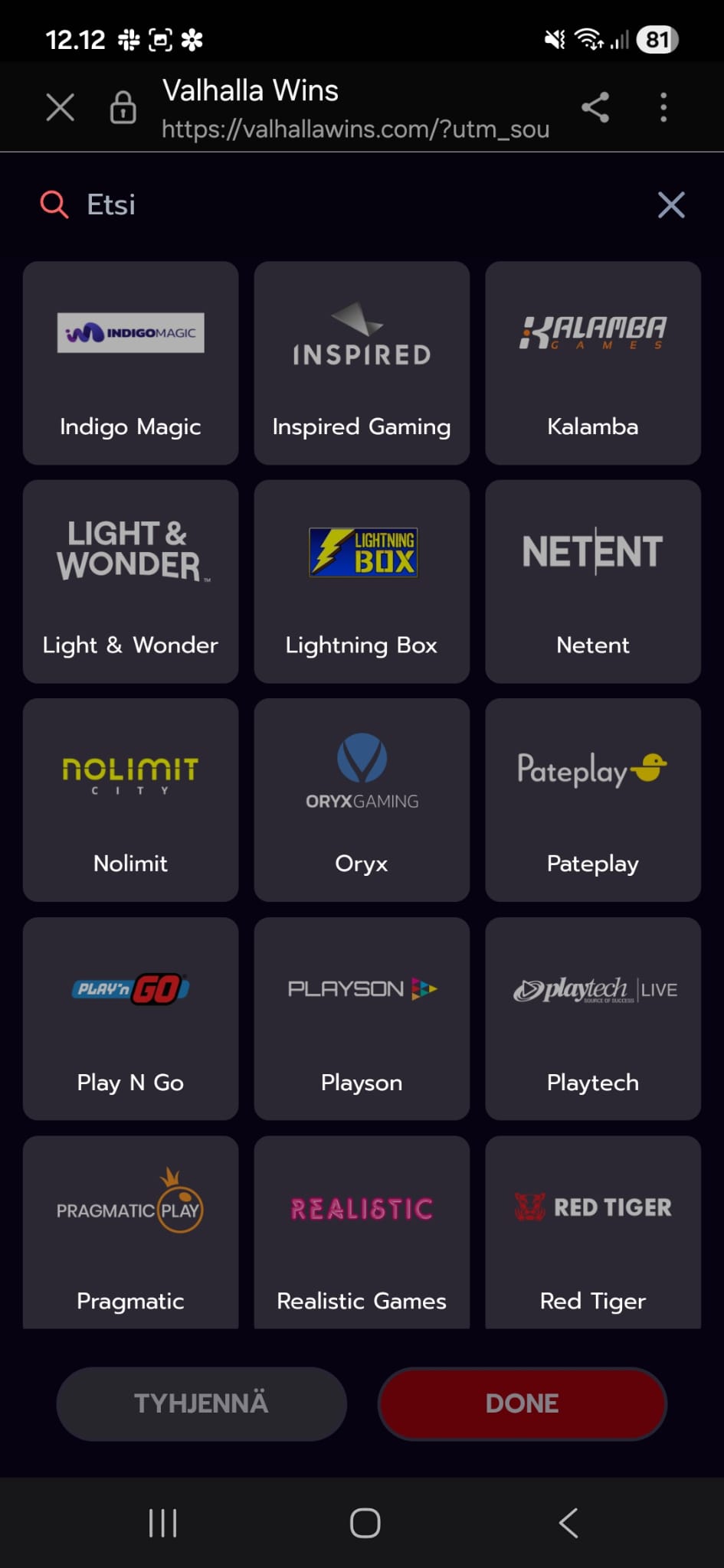Toggle the Kalamba provider filter
This screenshot has width=724, height=1568.
pos(592,364)
